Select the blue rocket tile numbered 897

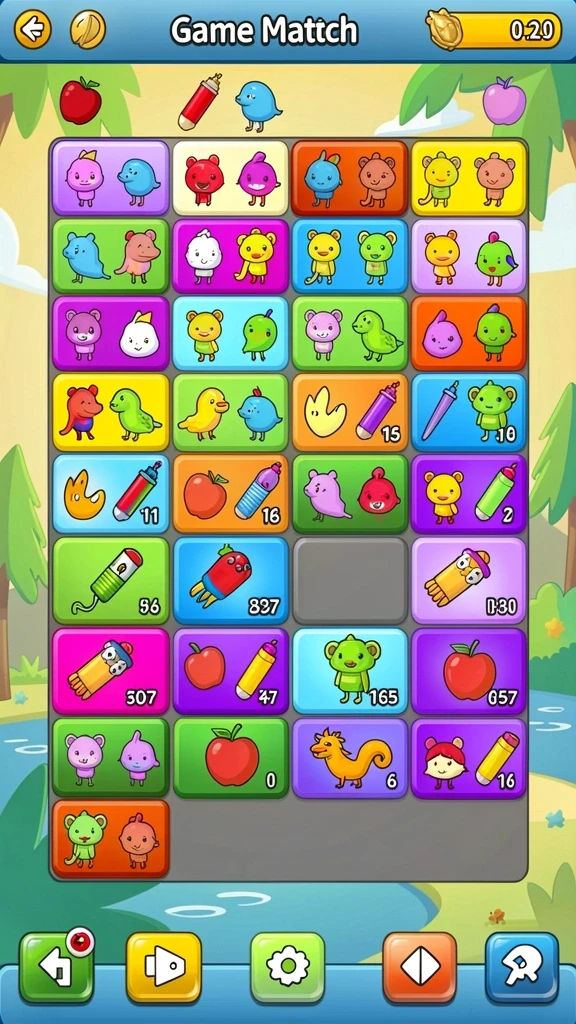231,581
